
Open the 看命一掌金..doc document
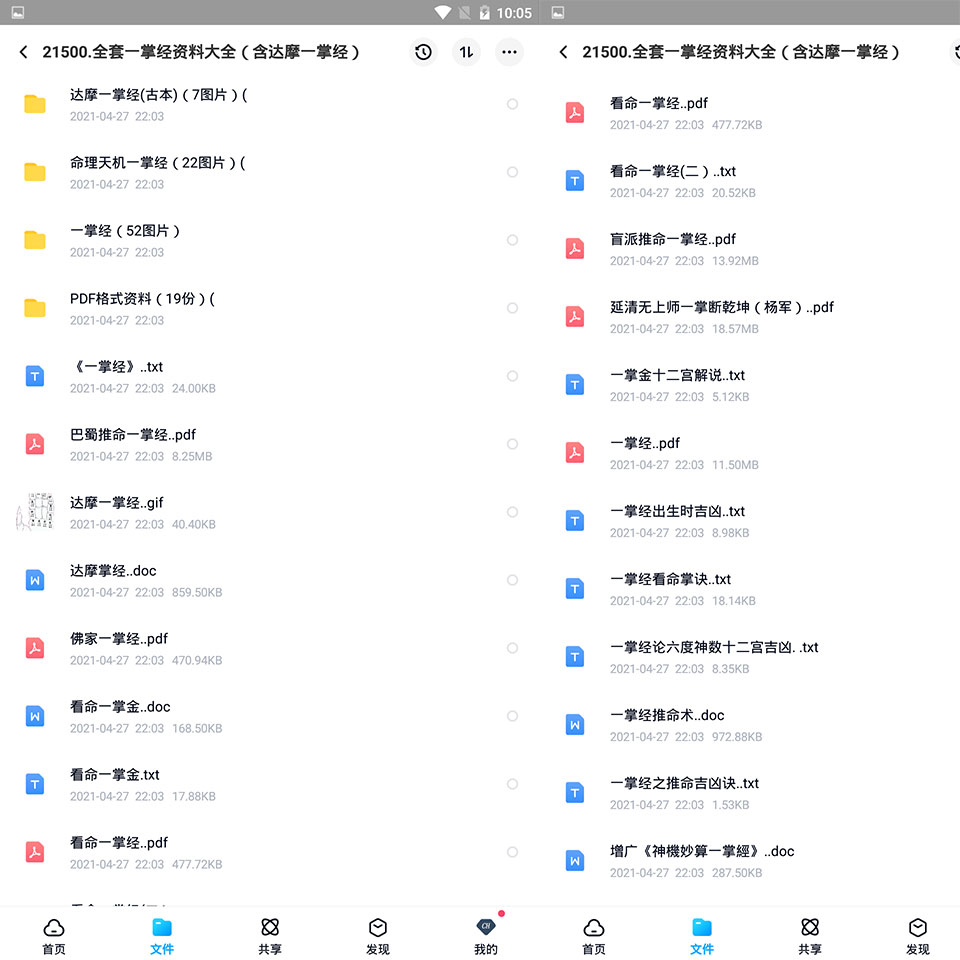coord(269,716)
